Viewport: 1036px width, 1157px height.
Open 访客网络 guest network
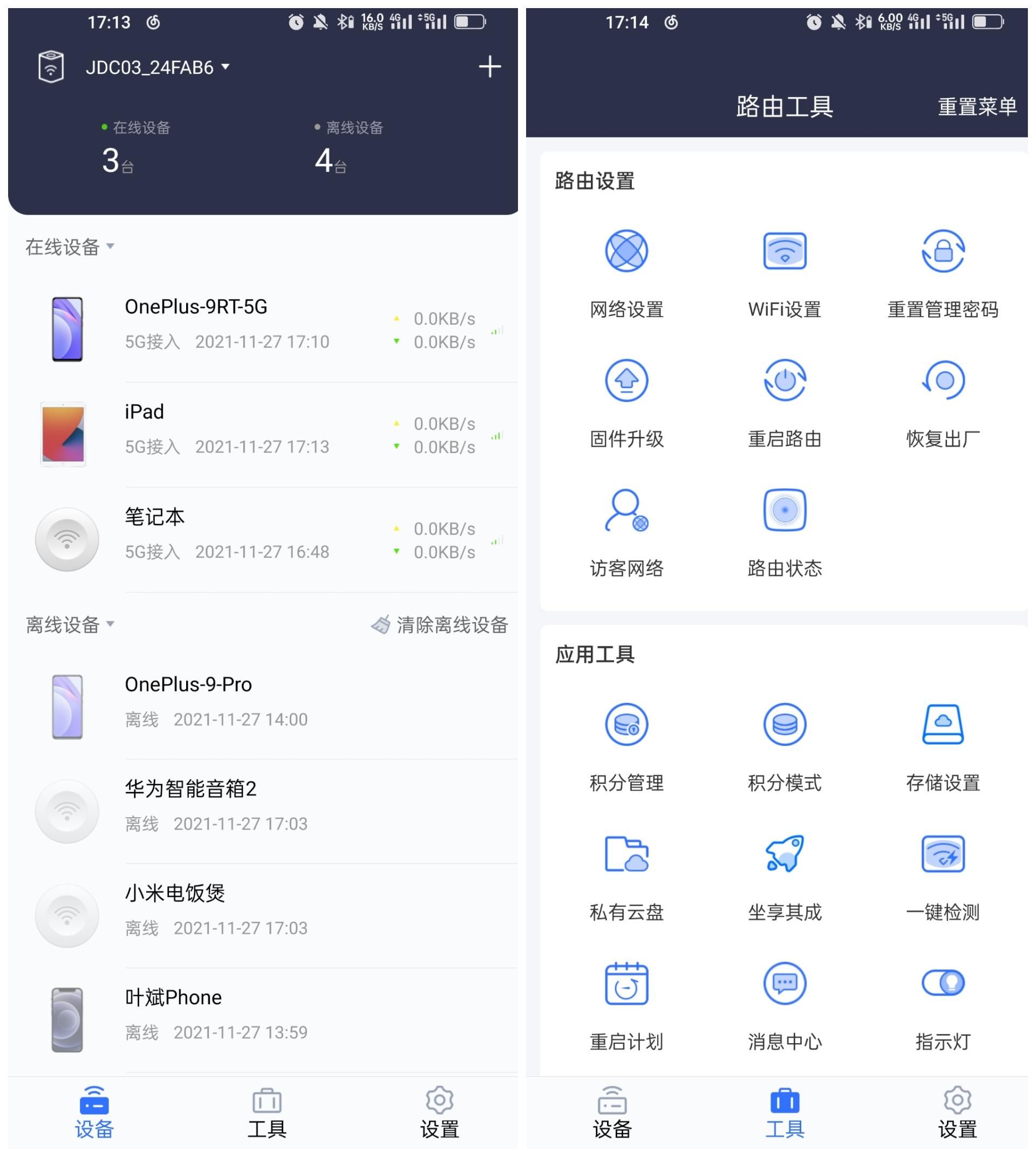pyautogui.click(x=626, y=531)
